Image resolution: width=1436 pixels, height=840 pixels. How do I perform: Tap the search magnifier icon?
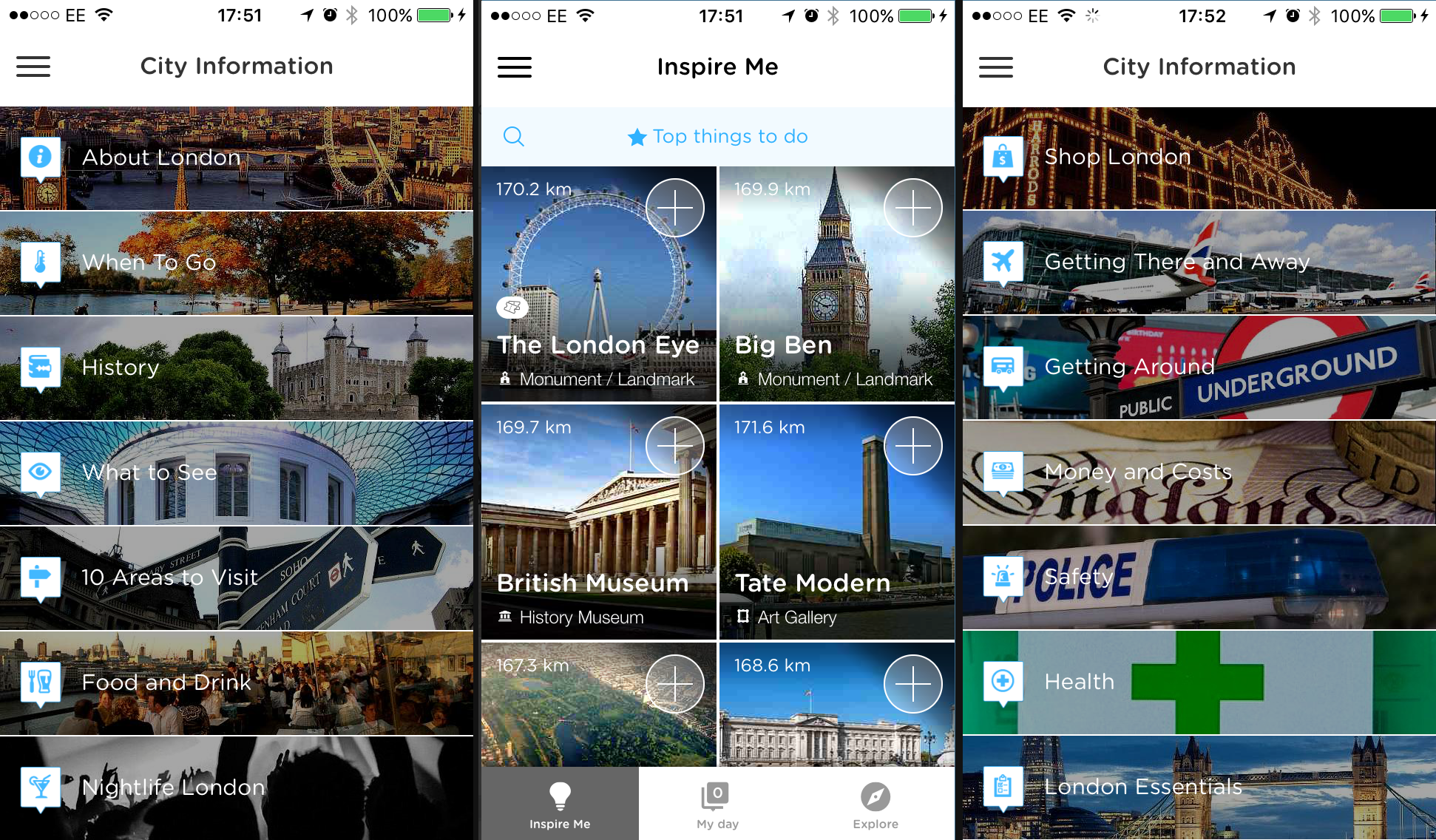[513, 137]
